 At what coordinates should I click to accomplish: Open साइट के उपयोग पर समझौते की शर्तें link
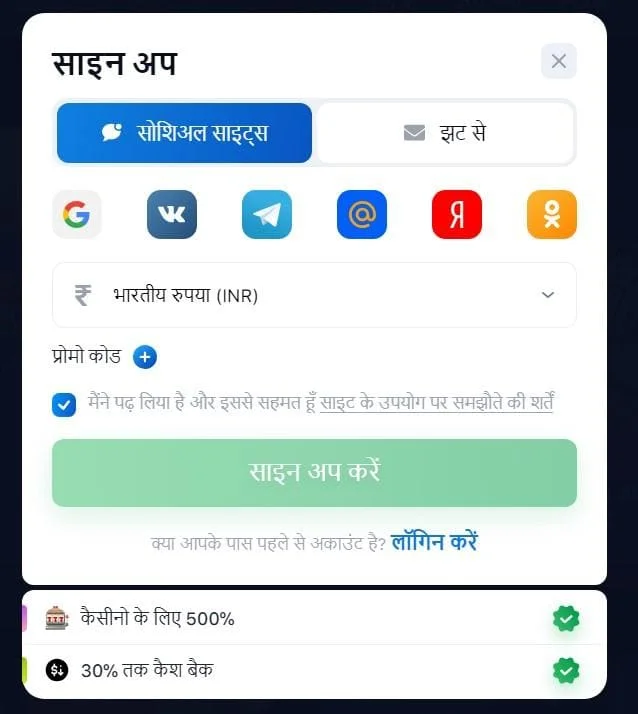pyautogui.click(x=436, y=403)
